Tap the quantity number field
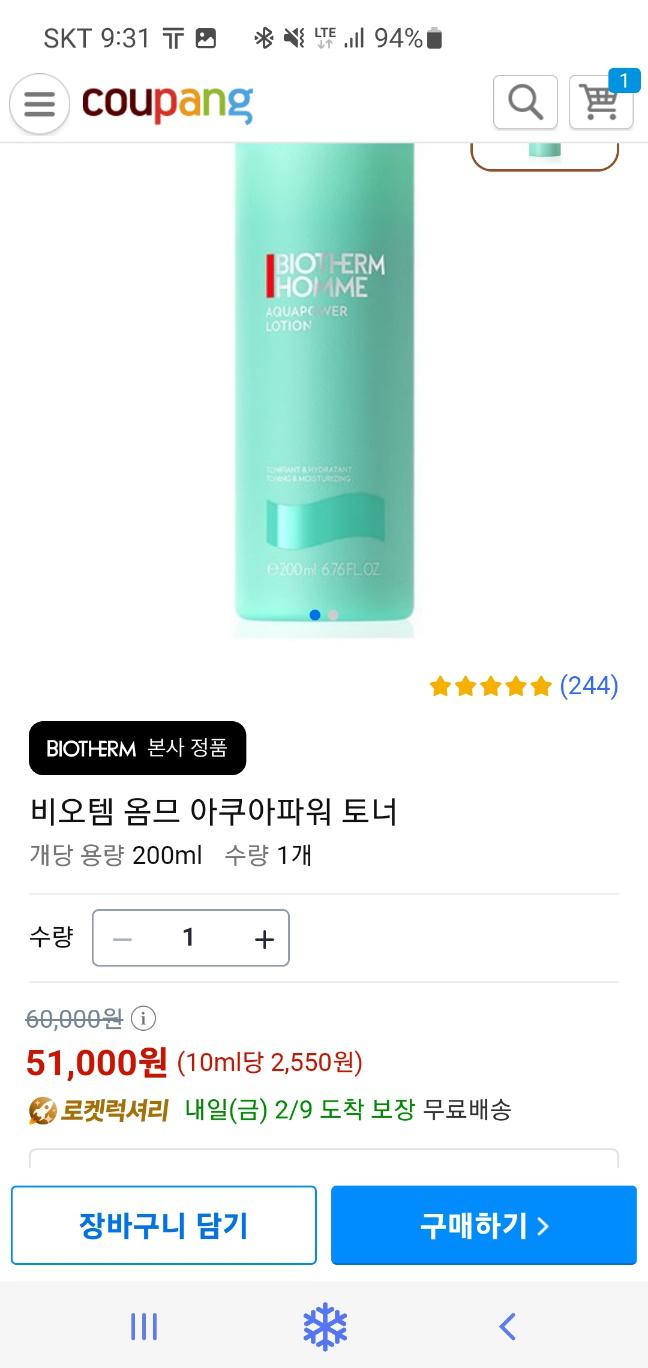 pyautogui.click(x=189, y=938)
